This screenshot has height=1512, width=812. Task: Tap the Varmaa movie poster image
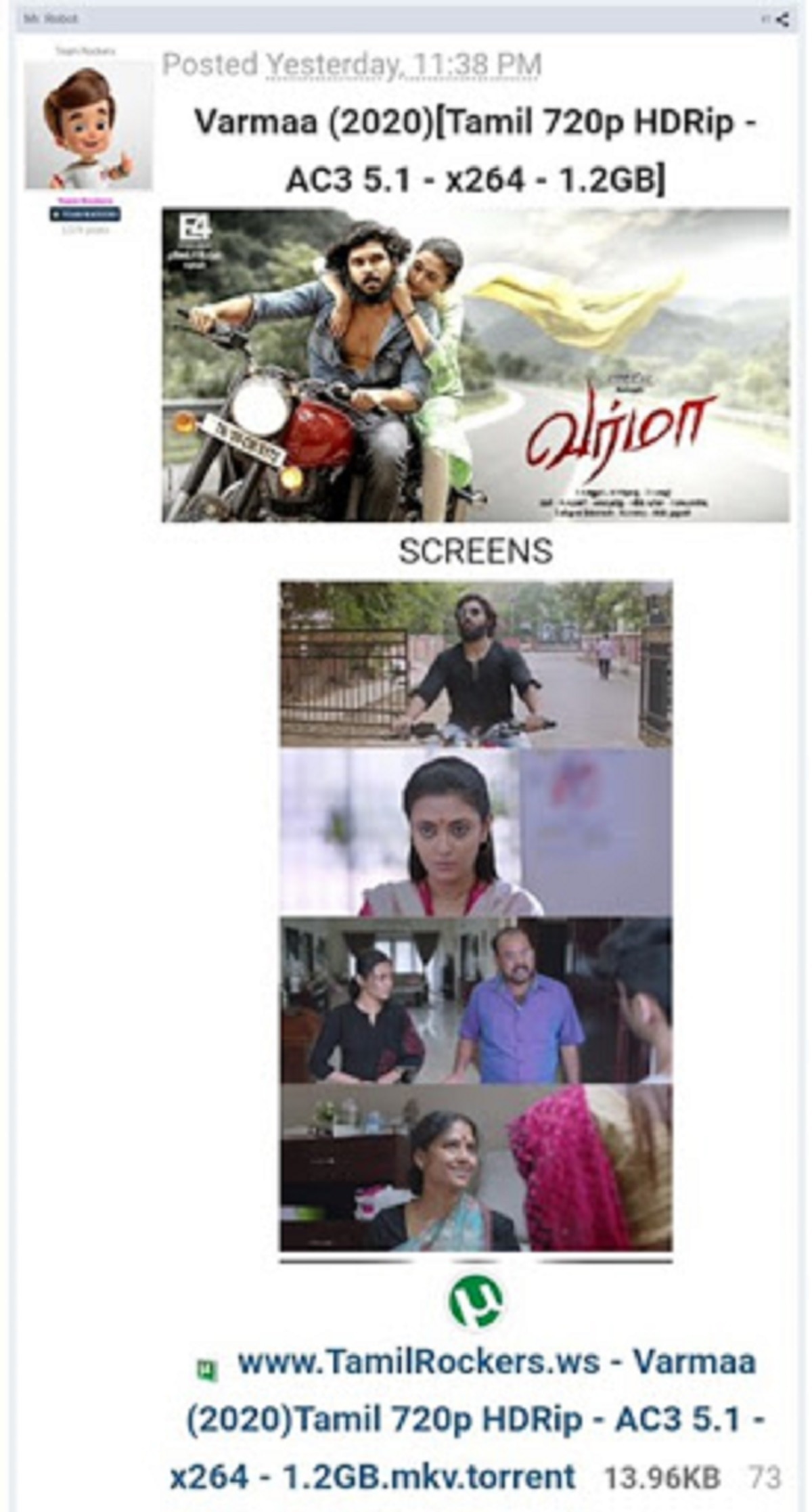tap(475, 365)
